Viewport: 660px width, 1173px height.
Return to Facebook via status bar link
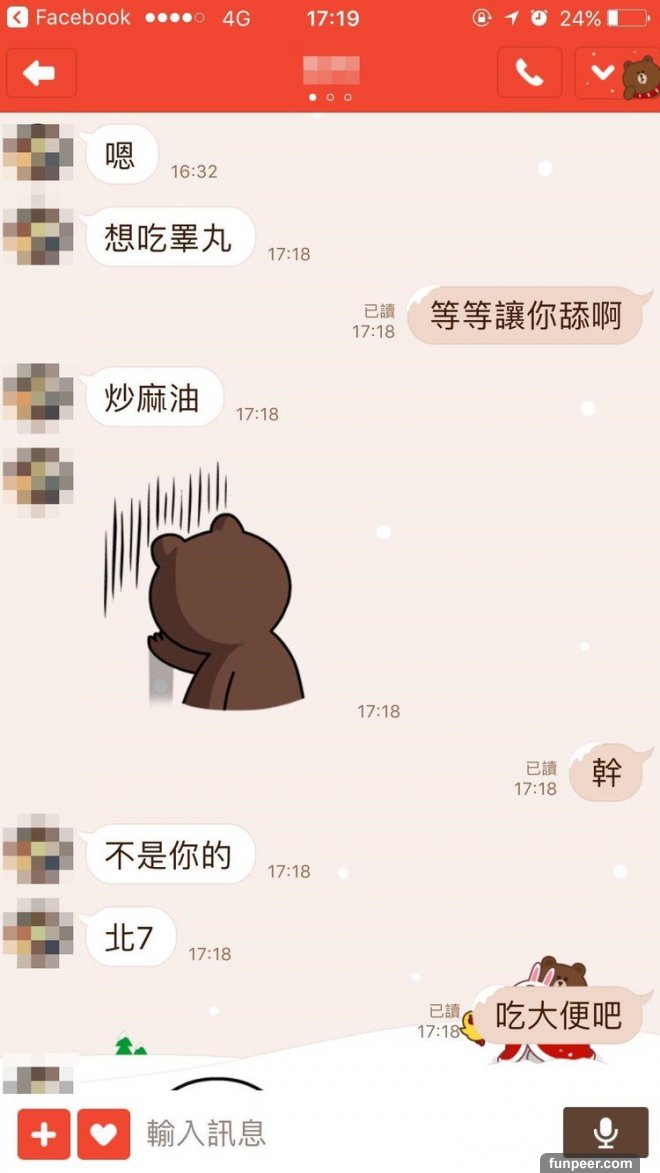(x=70, y=18)
